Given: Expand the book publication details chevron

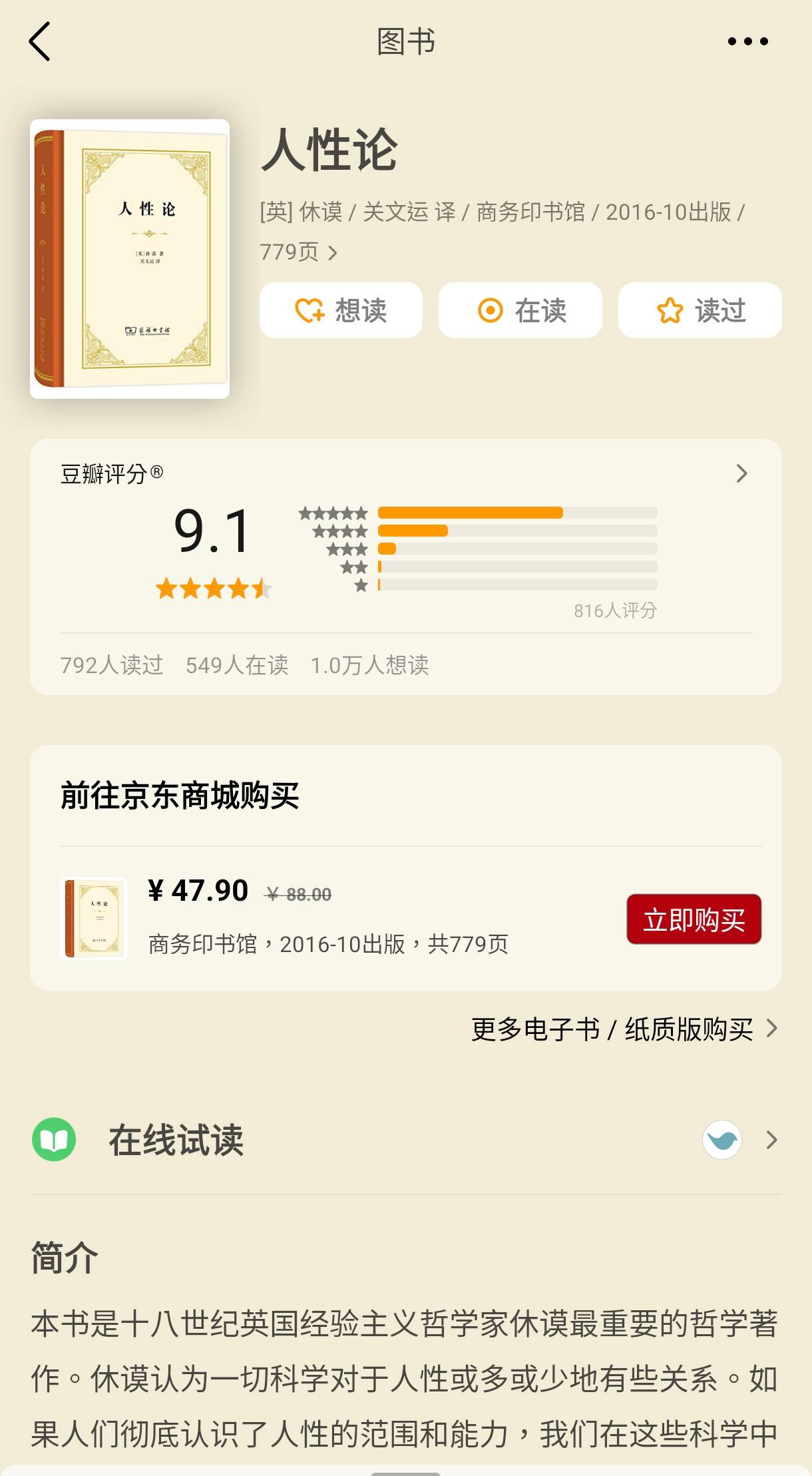Looking at the screenshot, I should [x=333, y=253].
